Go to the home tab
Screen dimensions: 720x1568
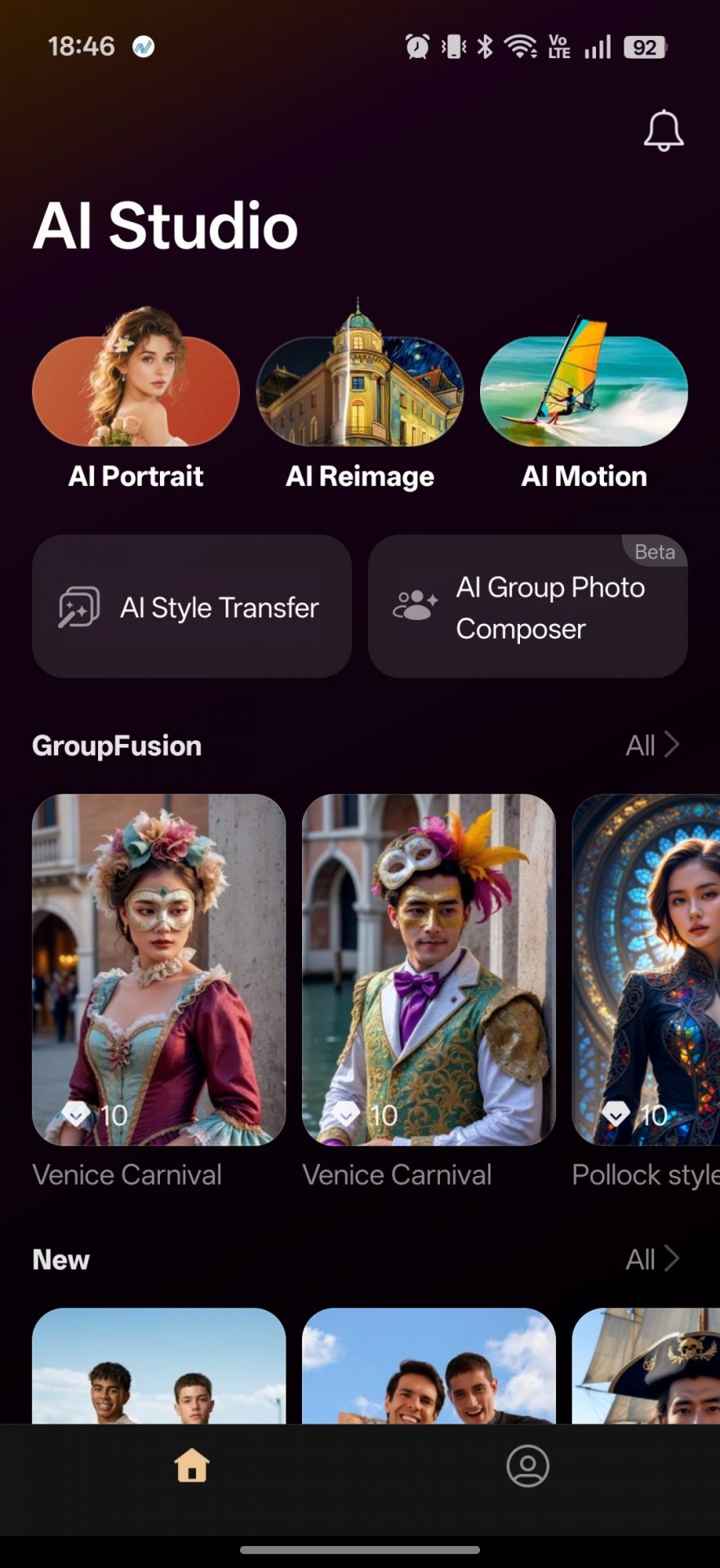[x=192, y=1467]
